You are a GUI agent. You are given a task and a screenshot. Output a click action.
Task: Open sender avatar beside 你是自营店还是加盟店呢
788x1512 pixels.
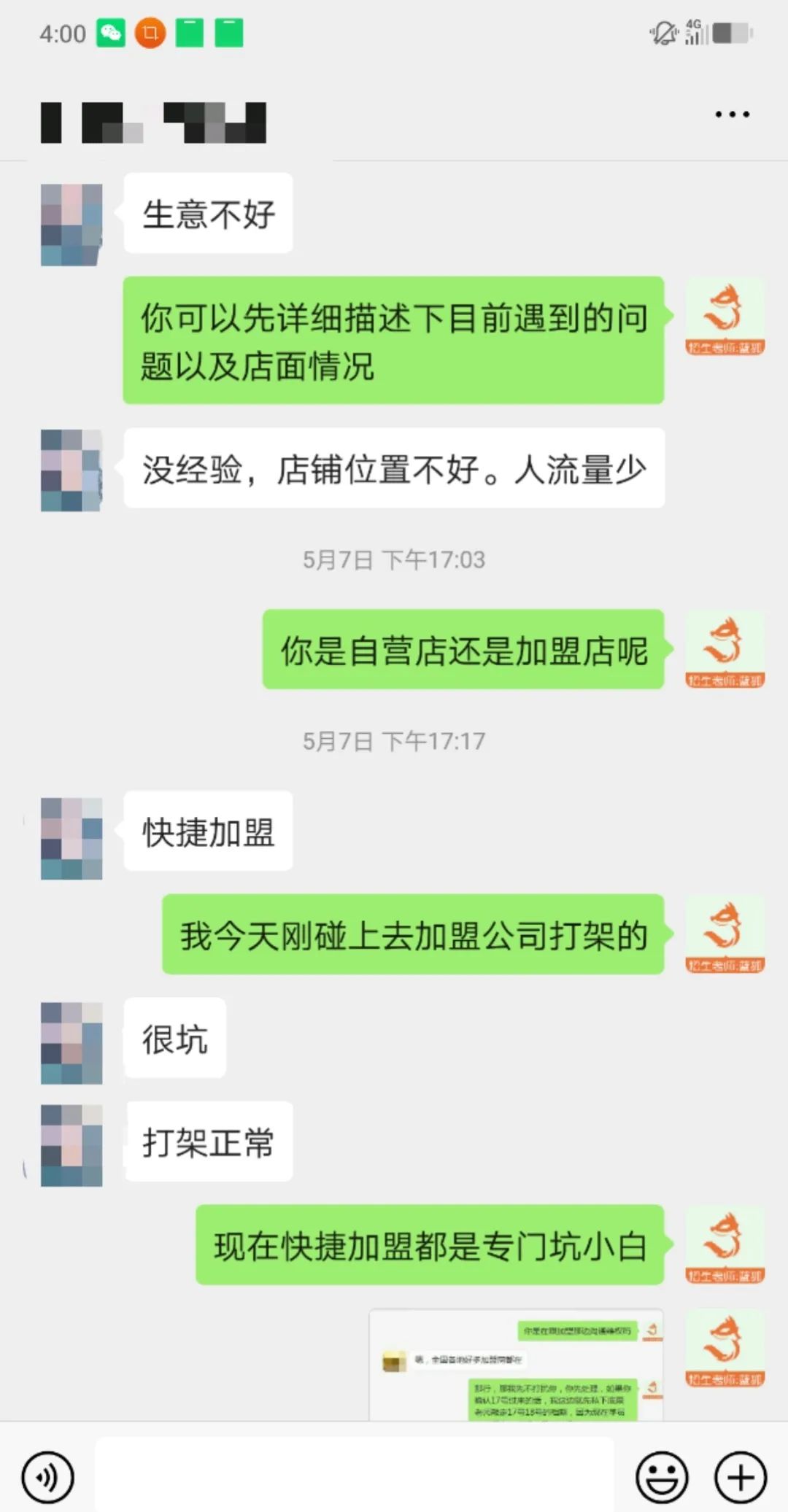725,650
